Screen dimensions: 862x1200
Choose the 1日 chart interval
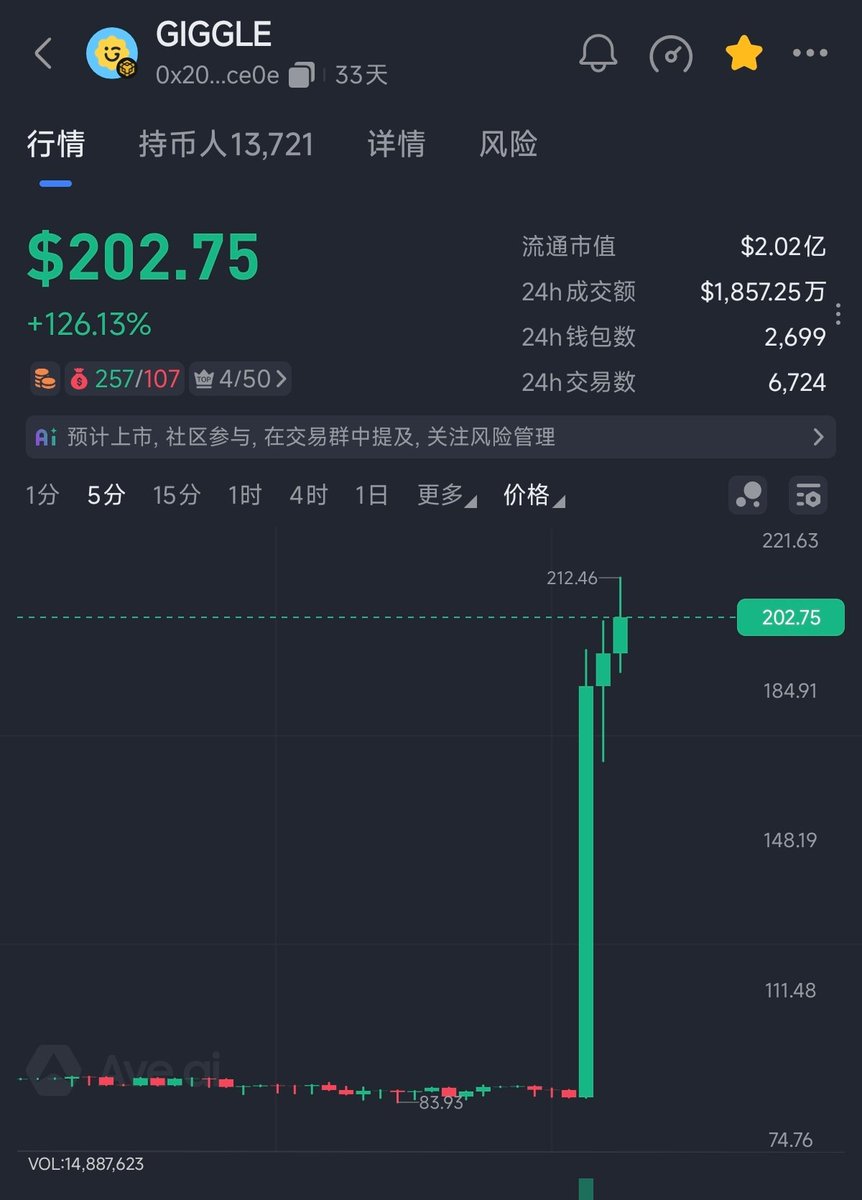[x=371, y=494]
